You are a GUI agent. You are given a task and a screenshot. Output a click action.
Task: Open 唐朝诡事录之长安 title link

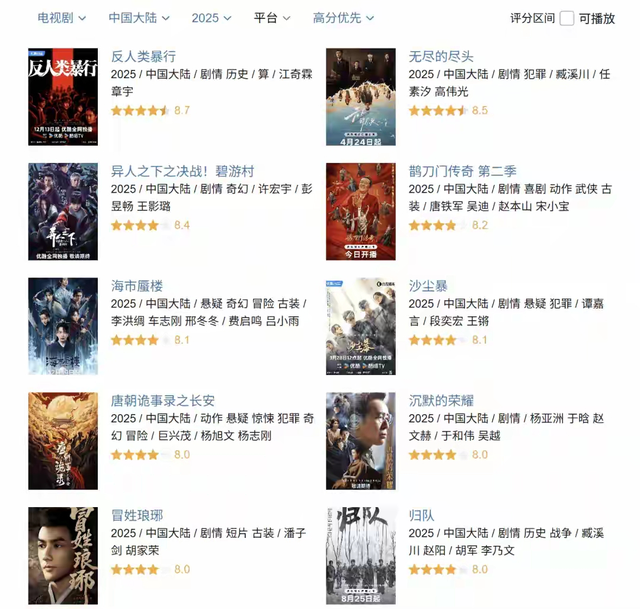click(x=163, y=401)
